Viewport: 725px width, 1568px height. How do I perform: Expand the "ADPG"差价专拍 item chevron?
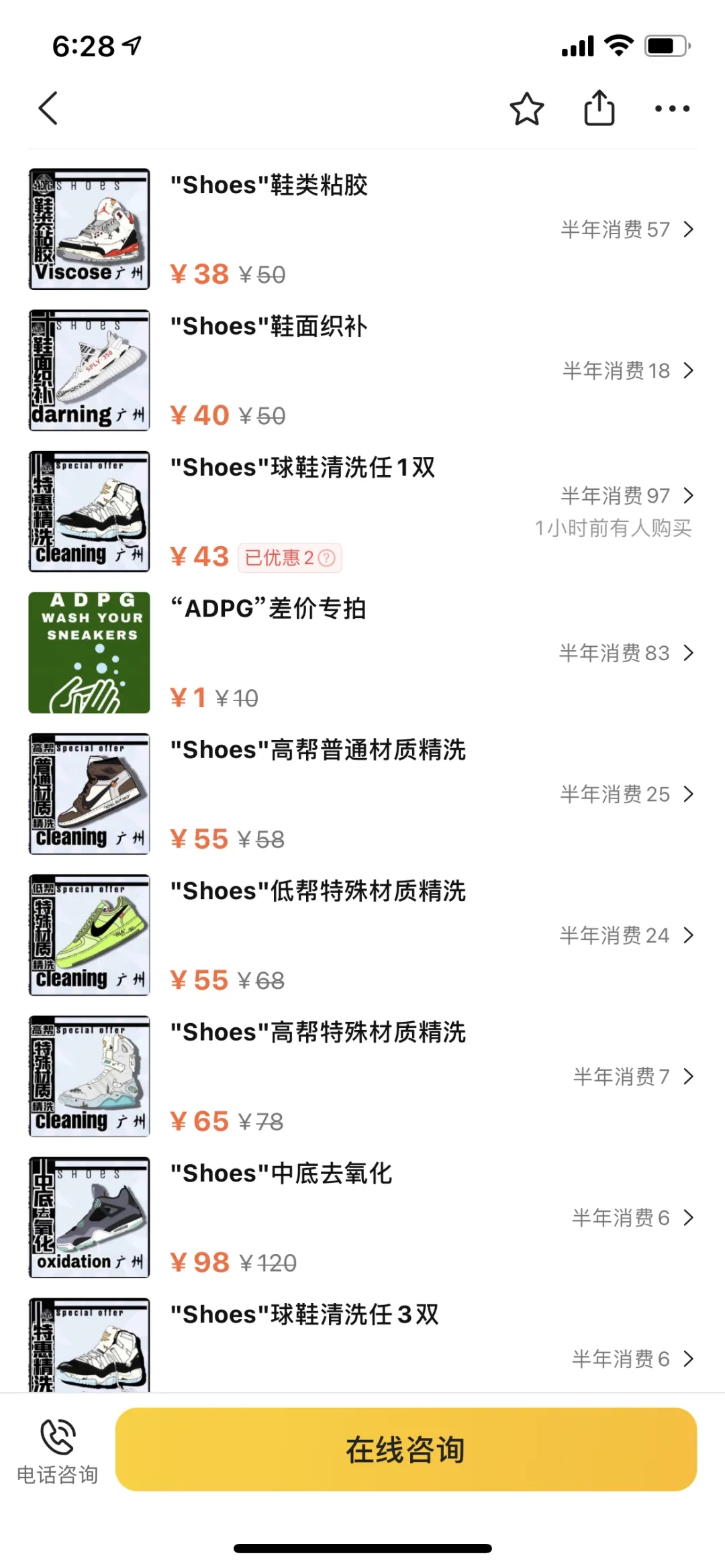point(689,654)
